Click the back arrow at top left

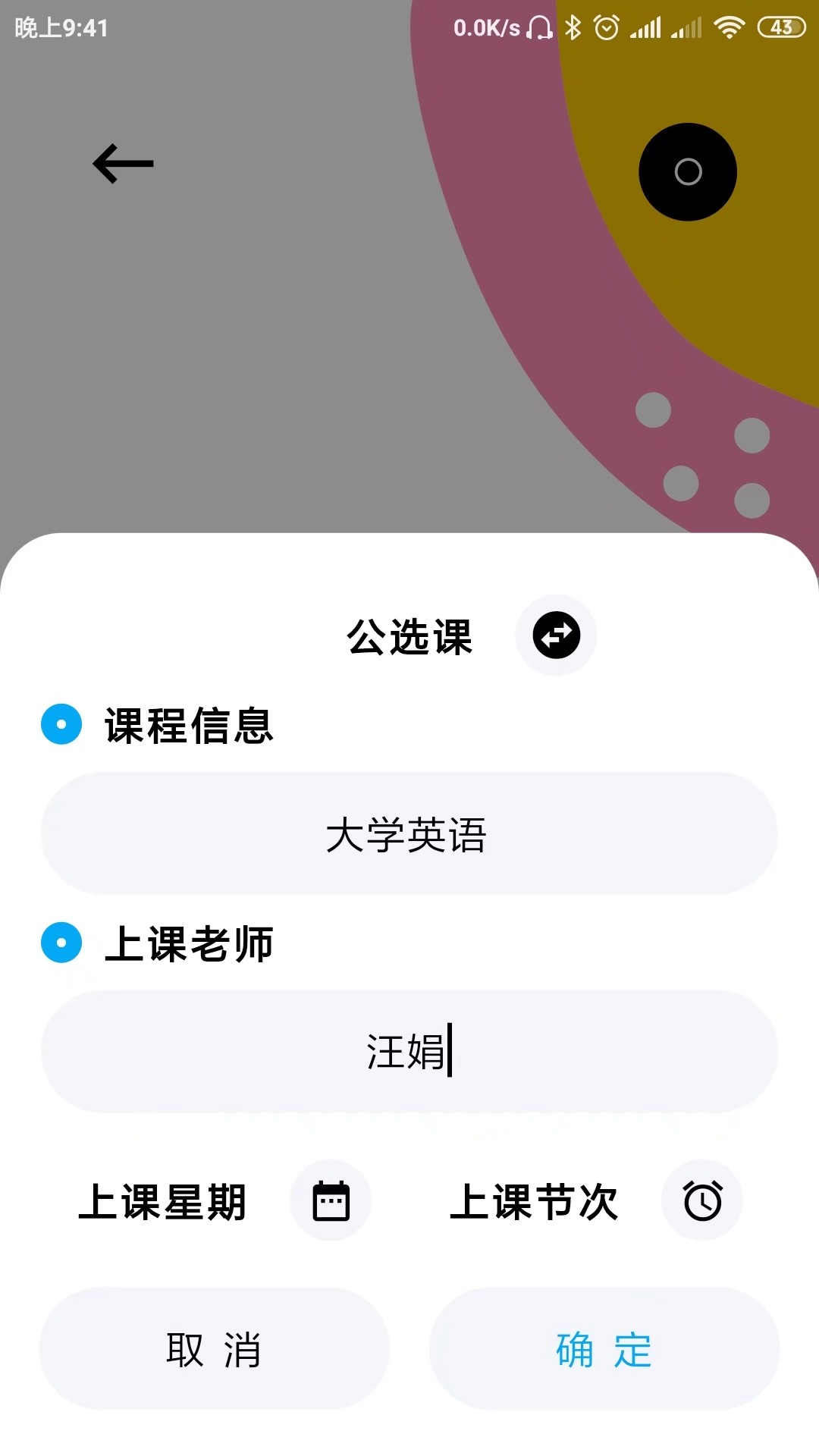coord(124,162)
